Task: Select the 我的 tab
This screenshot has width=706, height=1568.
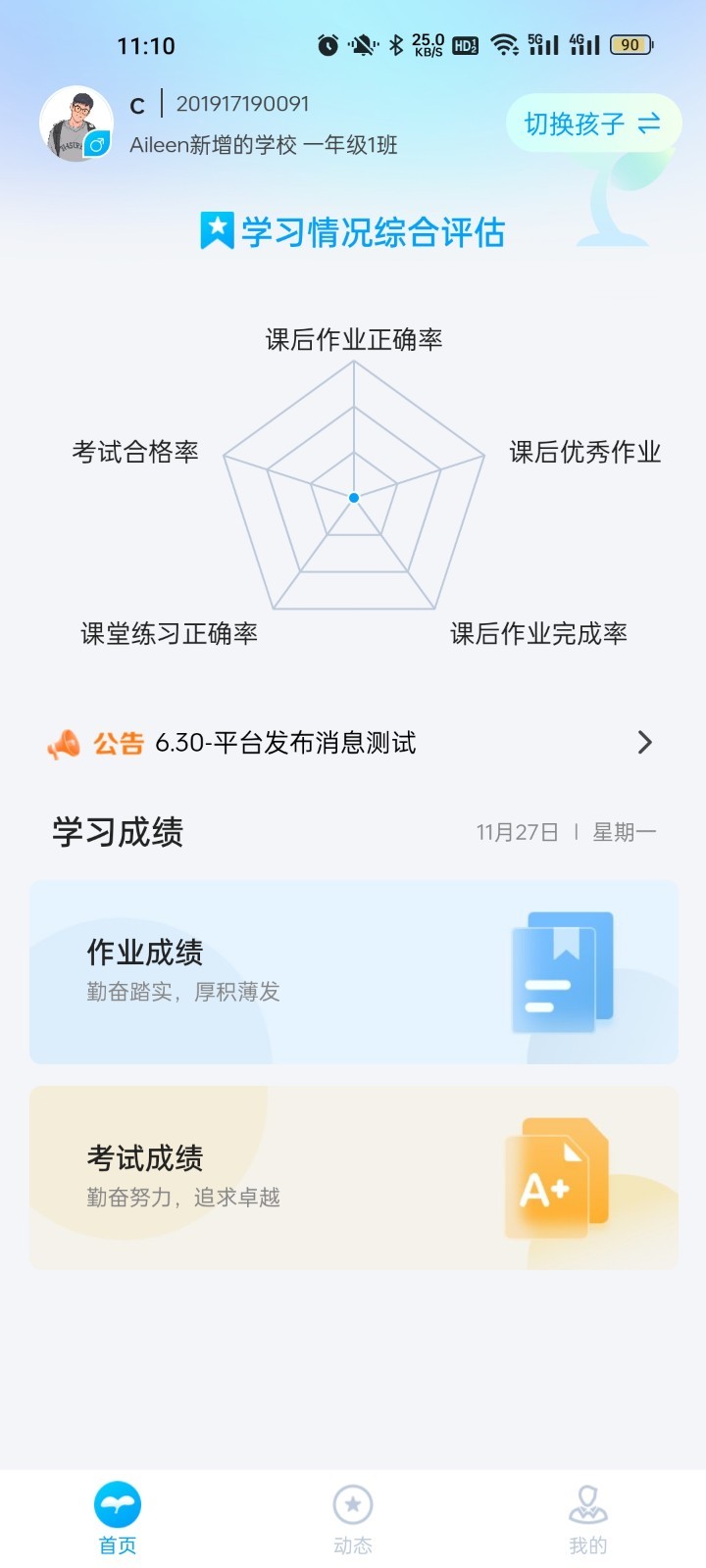Action: [x=588, y=1517]
